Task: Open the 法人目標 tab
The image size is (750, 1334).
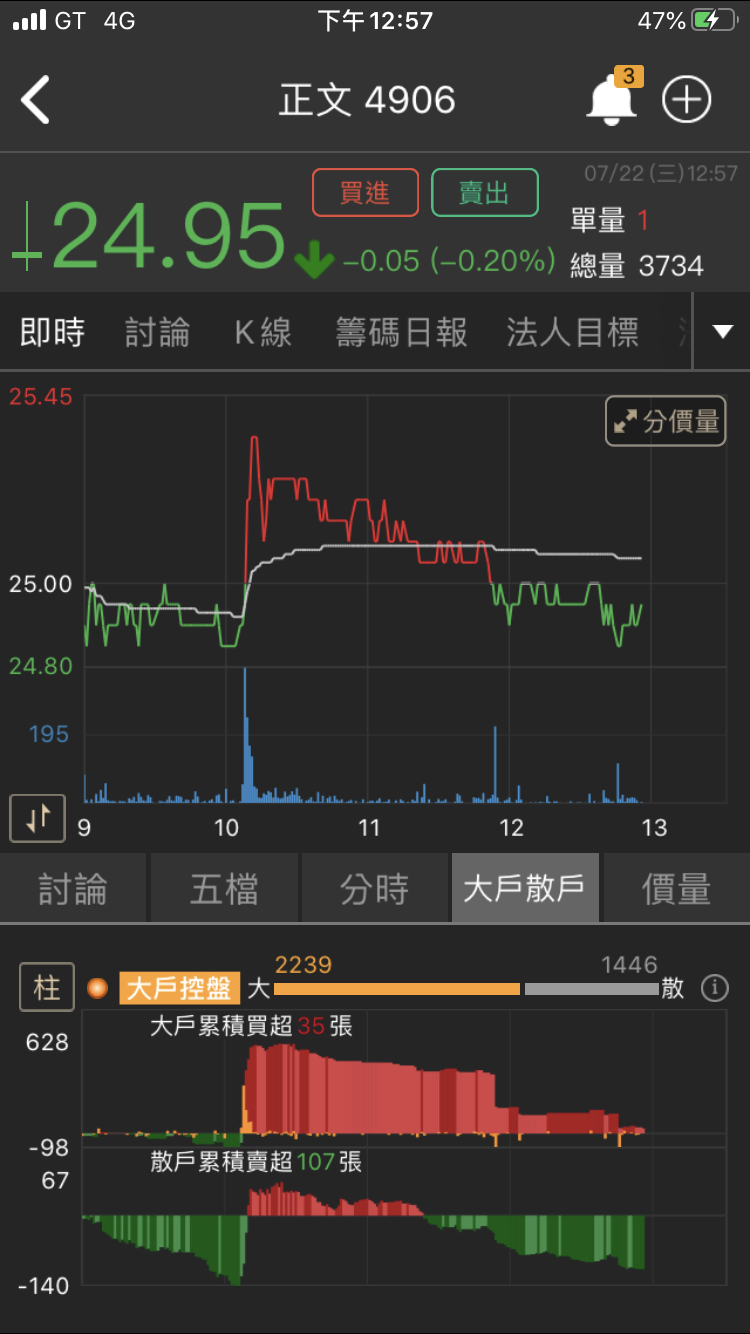Action: 572,332
